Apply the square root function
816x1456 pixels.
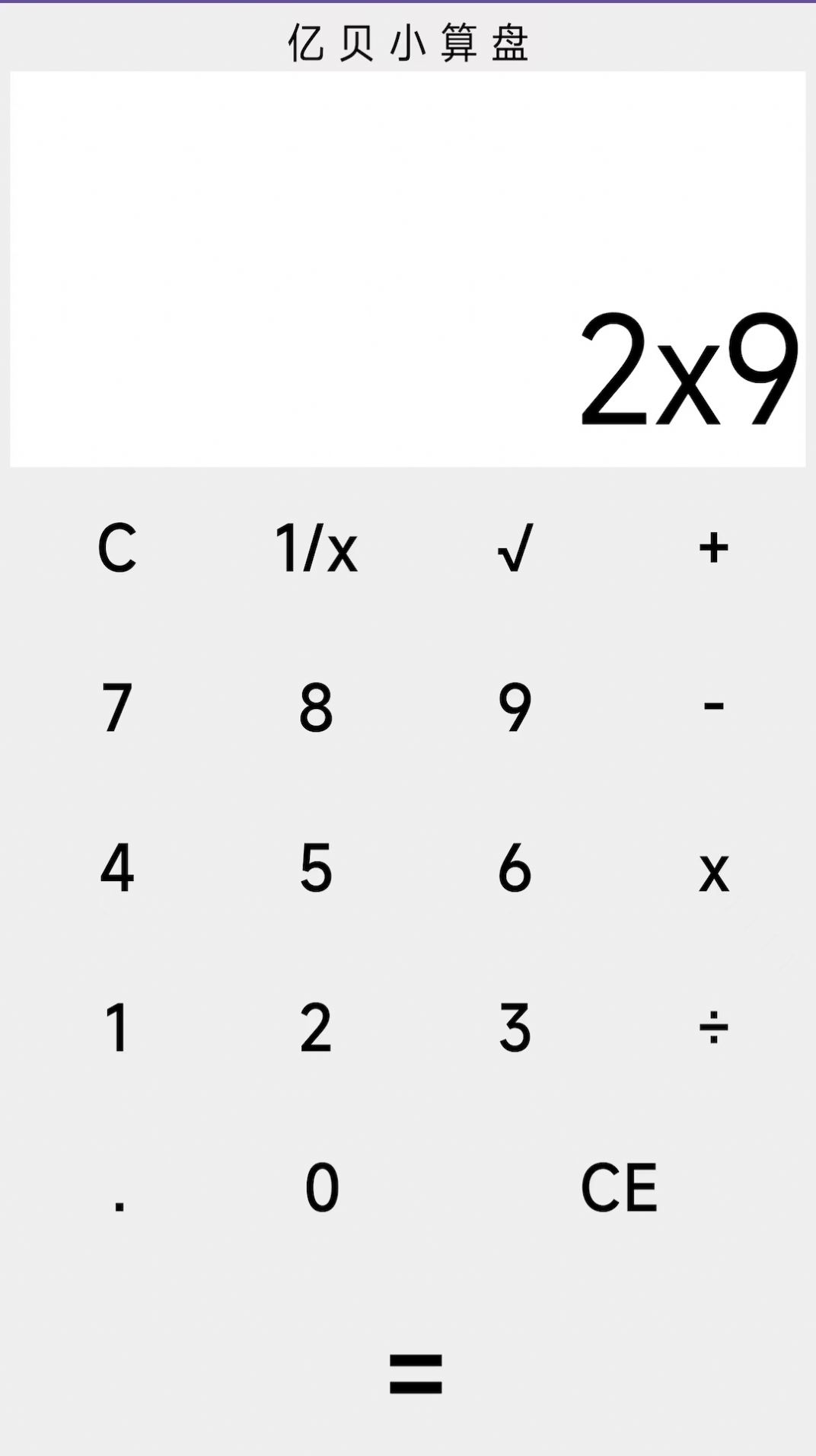click(x=515, y=548)
